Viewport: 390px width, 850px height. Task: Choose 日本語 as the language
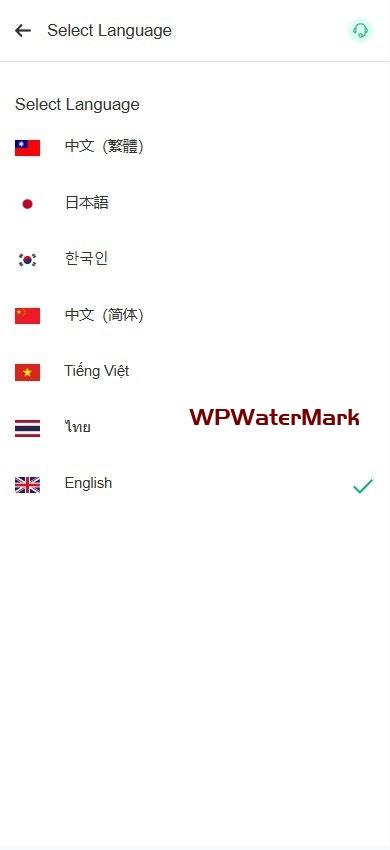pyautogui.click(x=195, y=203)
